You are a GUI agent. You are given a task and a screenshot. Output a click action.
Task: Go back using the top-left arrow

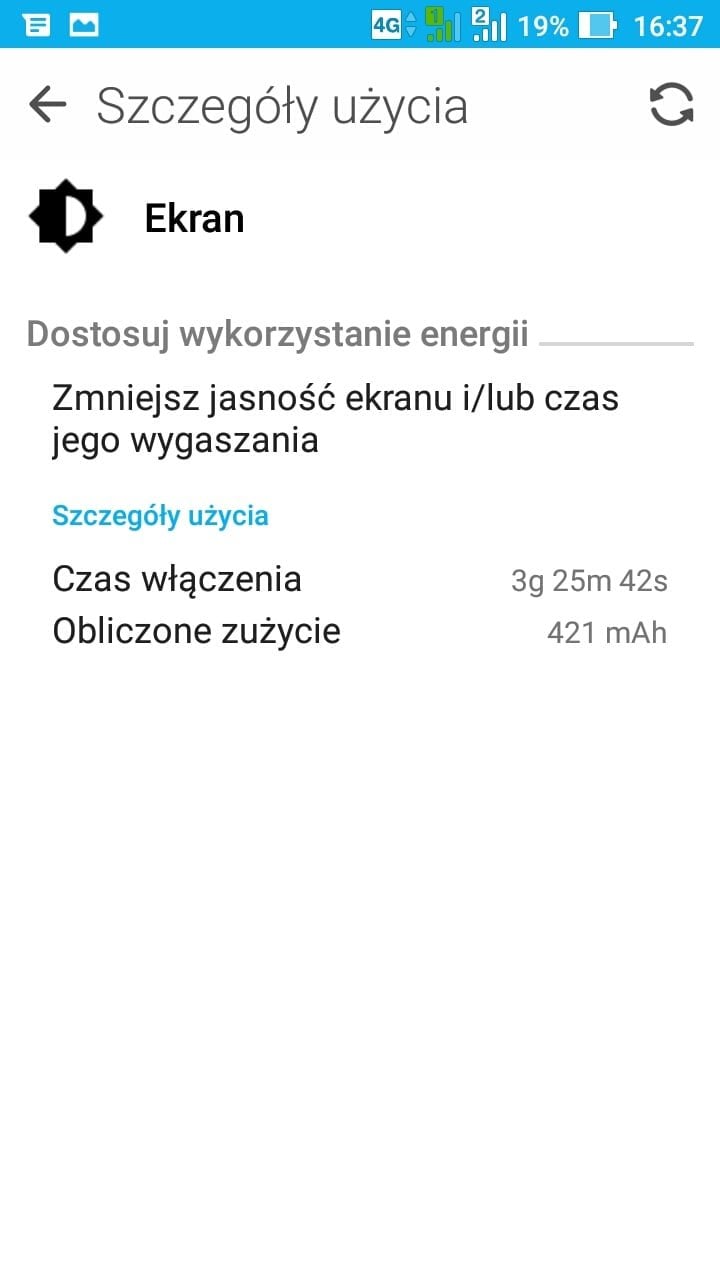pos(47,104)
